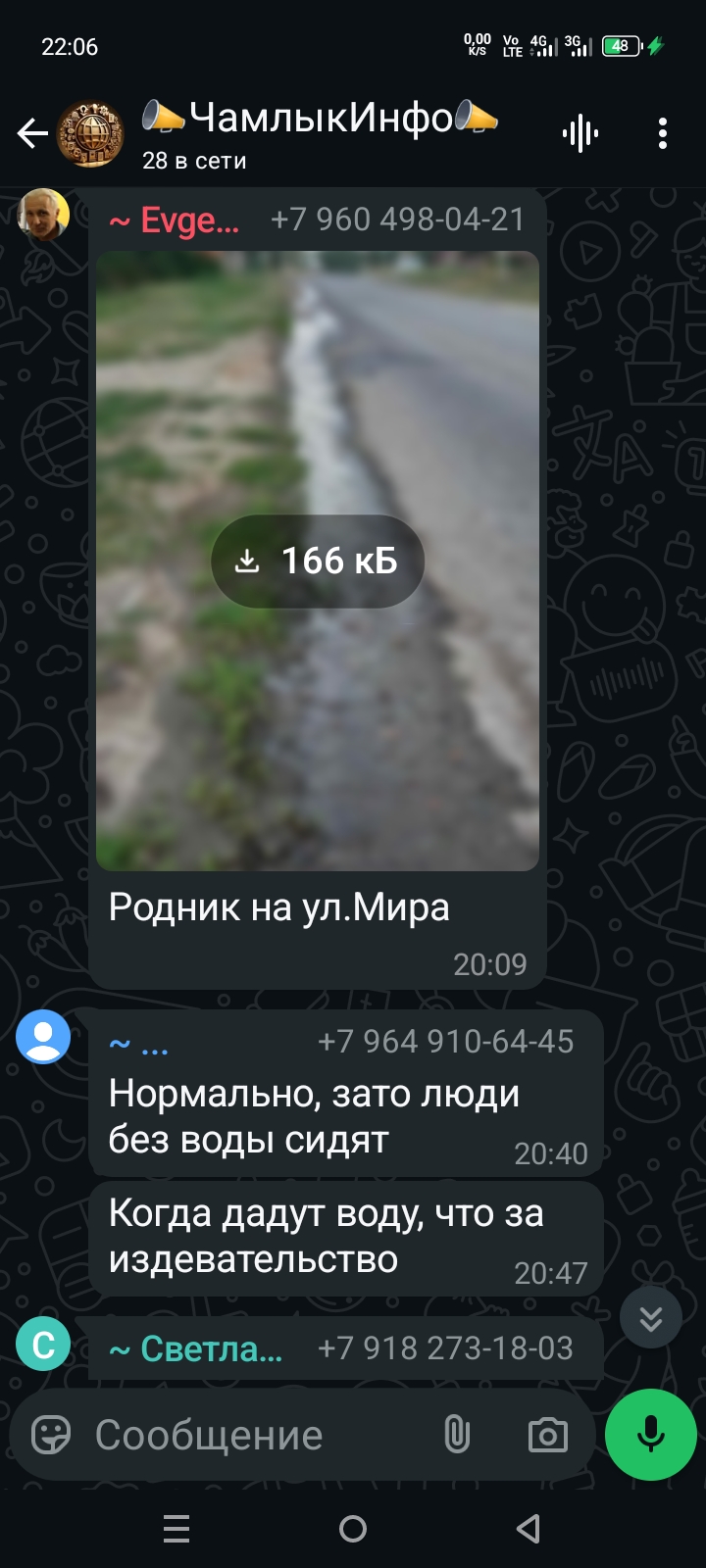
Task: Tap the system home button
Action: [353, 1529]
